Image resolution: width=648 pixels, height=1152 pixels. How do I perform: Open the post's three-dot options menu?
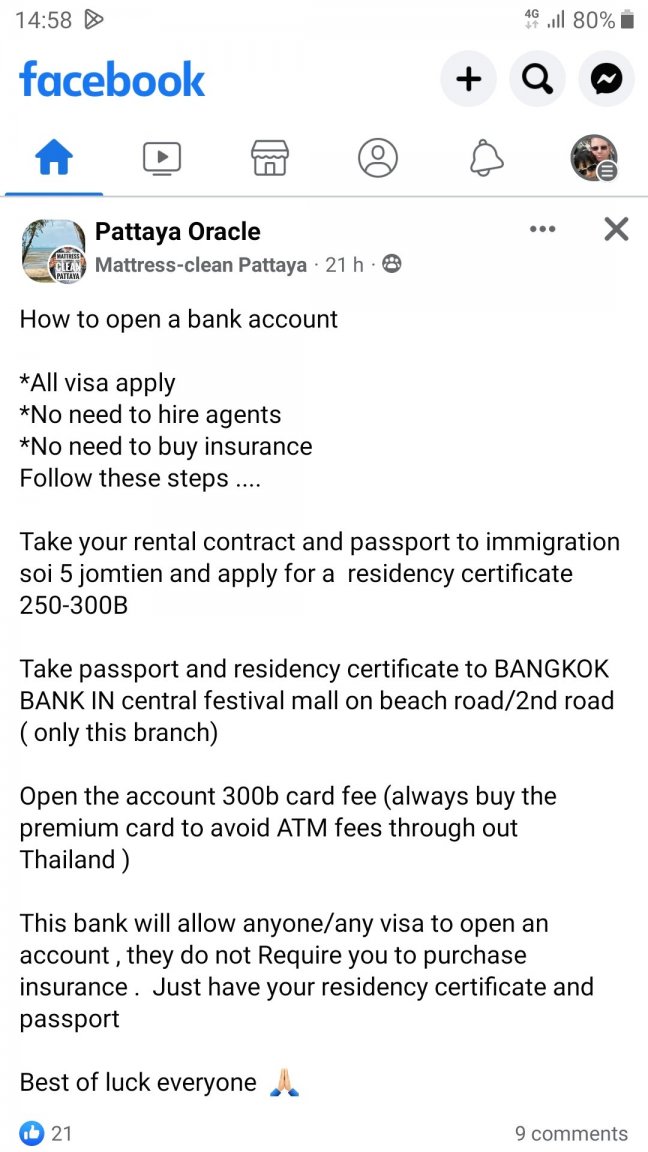click(x=542, y=230)
